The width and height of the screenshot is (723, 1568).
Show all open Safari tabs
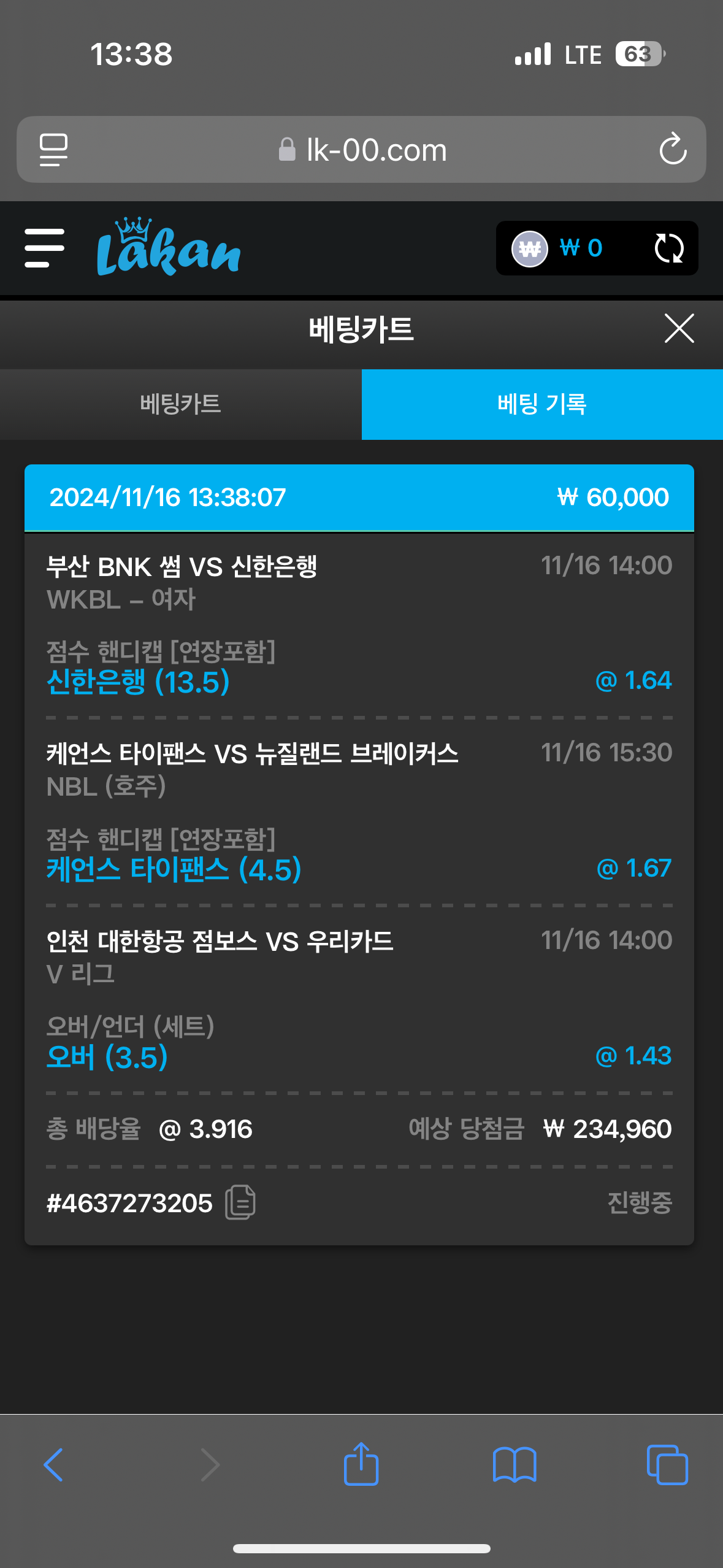667,1465
